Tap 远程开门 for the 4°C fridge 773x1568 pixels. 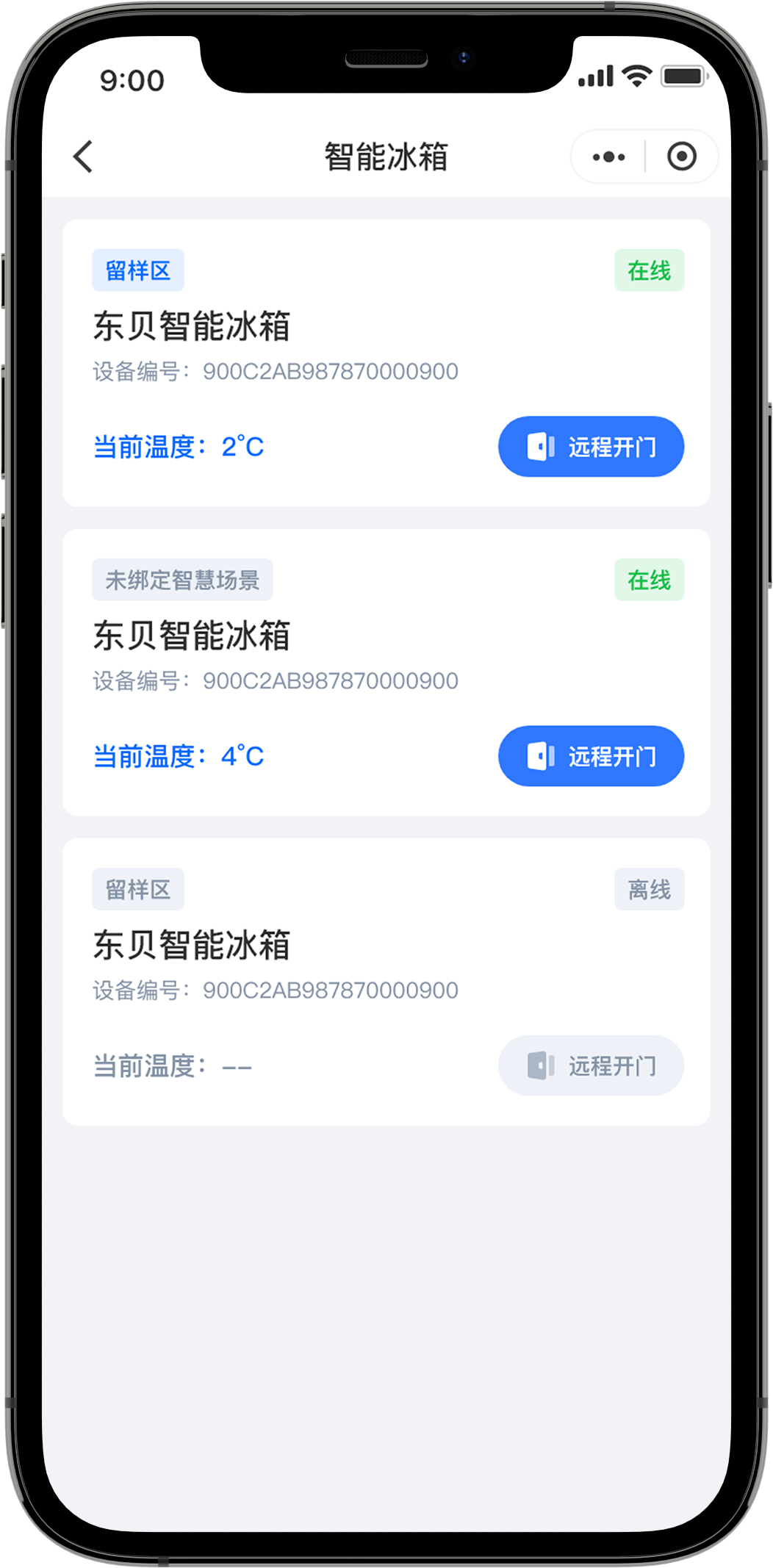click(x=591, y=756)
